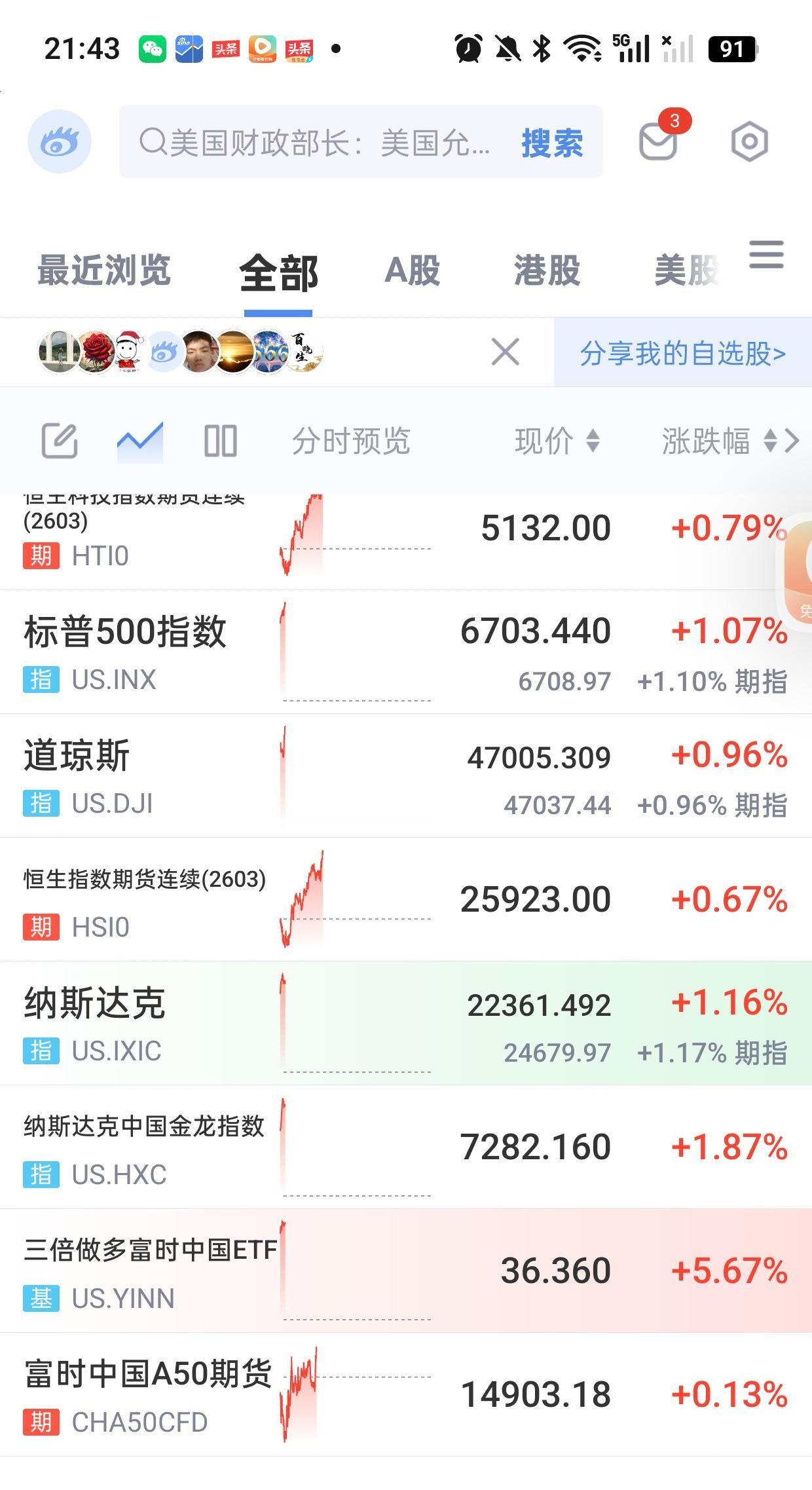Dismiss the avatar share banner with X
This screenshot has height=1490, width=812.
(x=505, y=352)
